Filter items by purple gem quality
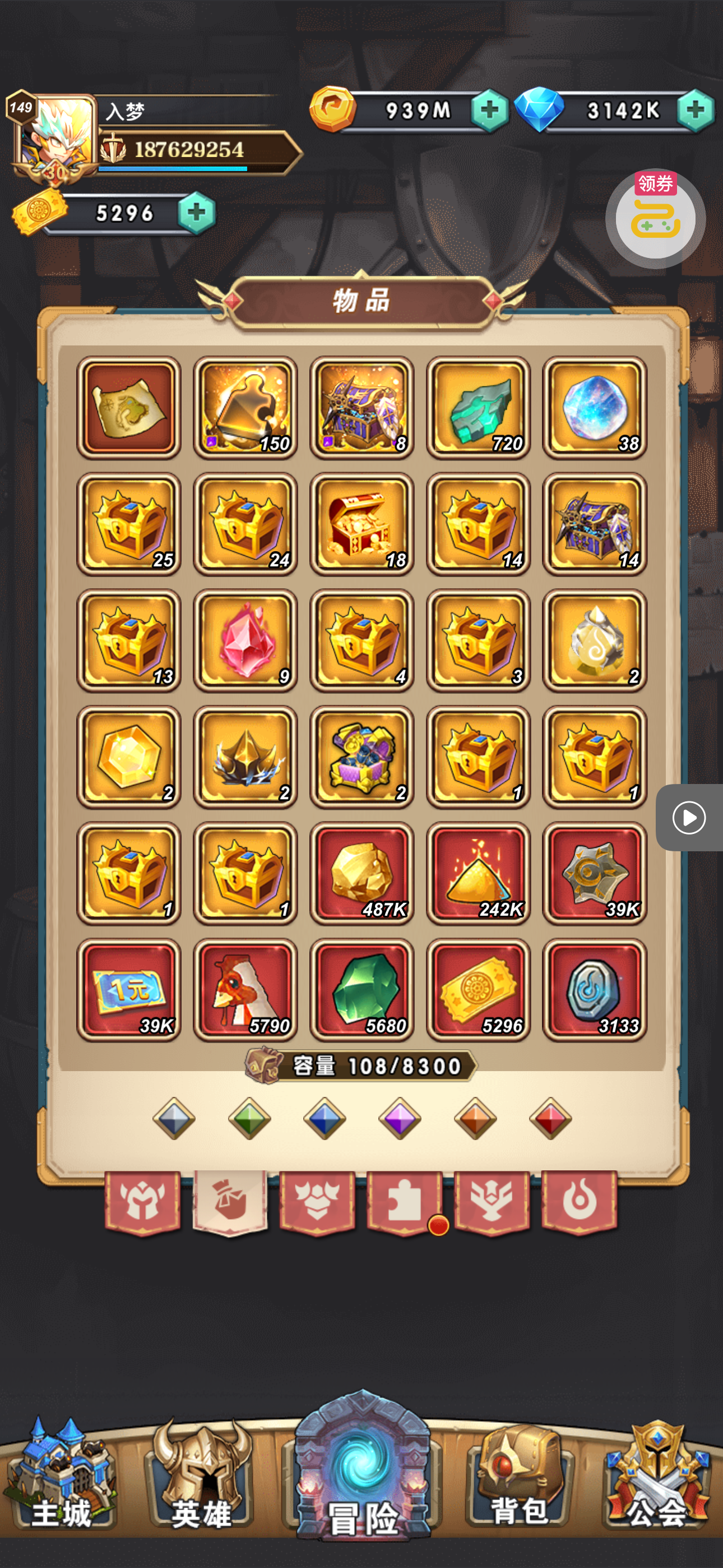 pyautogui.click(x=400, y=1118)
